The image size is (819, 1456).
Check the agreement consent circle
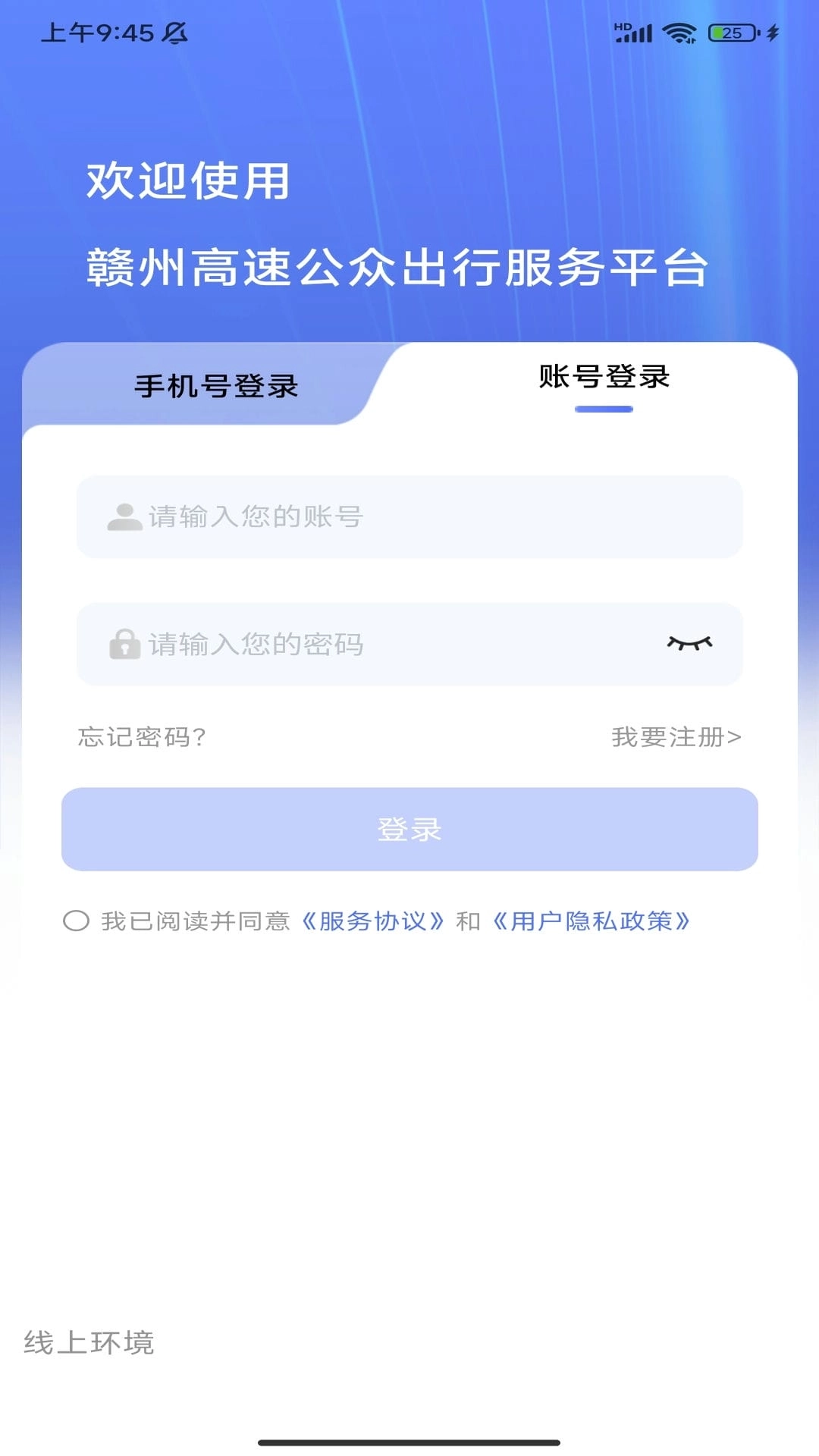76,922
